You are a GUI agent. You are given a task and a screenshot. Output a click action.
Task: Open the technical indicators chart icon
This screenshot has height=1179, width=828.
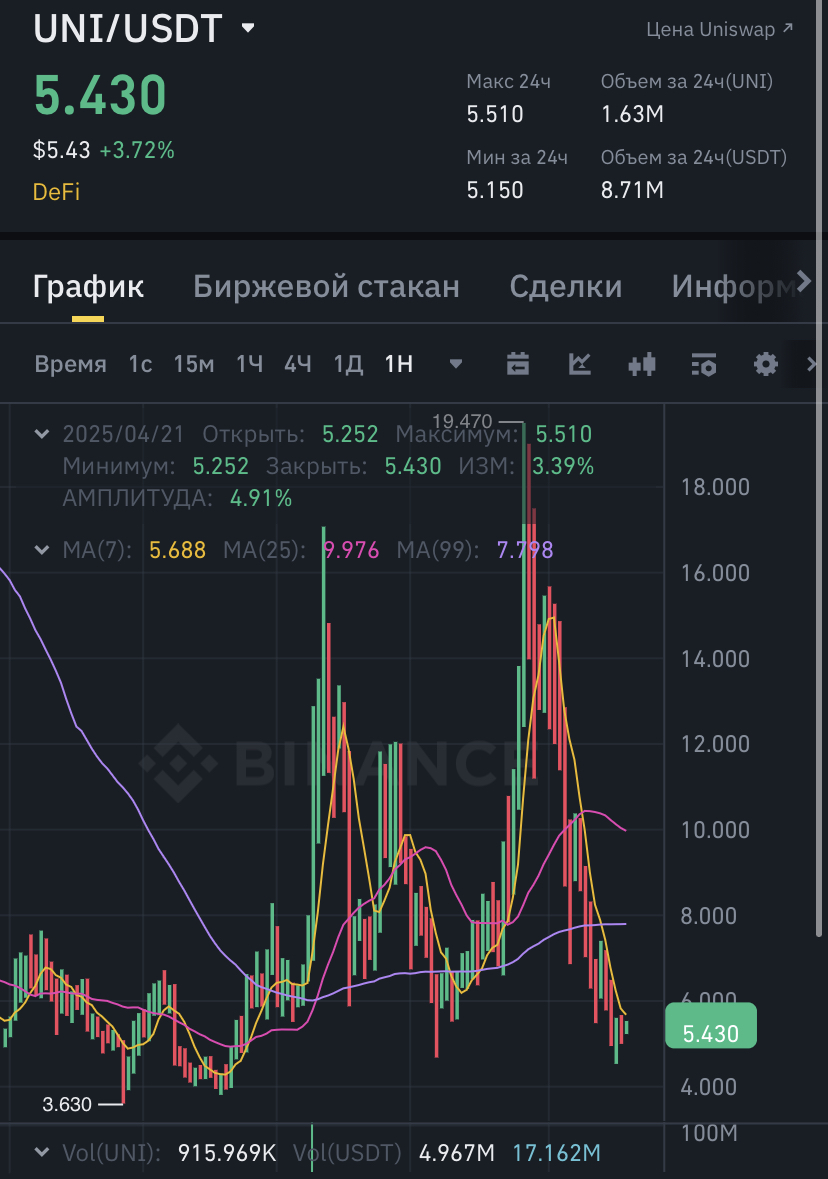[x=580, y=364]
